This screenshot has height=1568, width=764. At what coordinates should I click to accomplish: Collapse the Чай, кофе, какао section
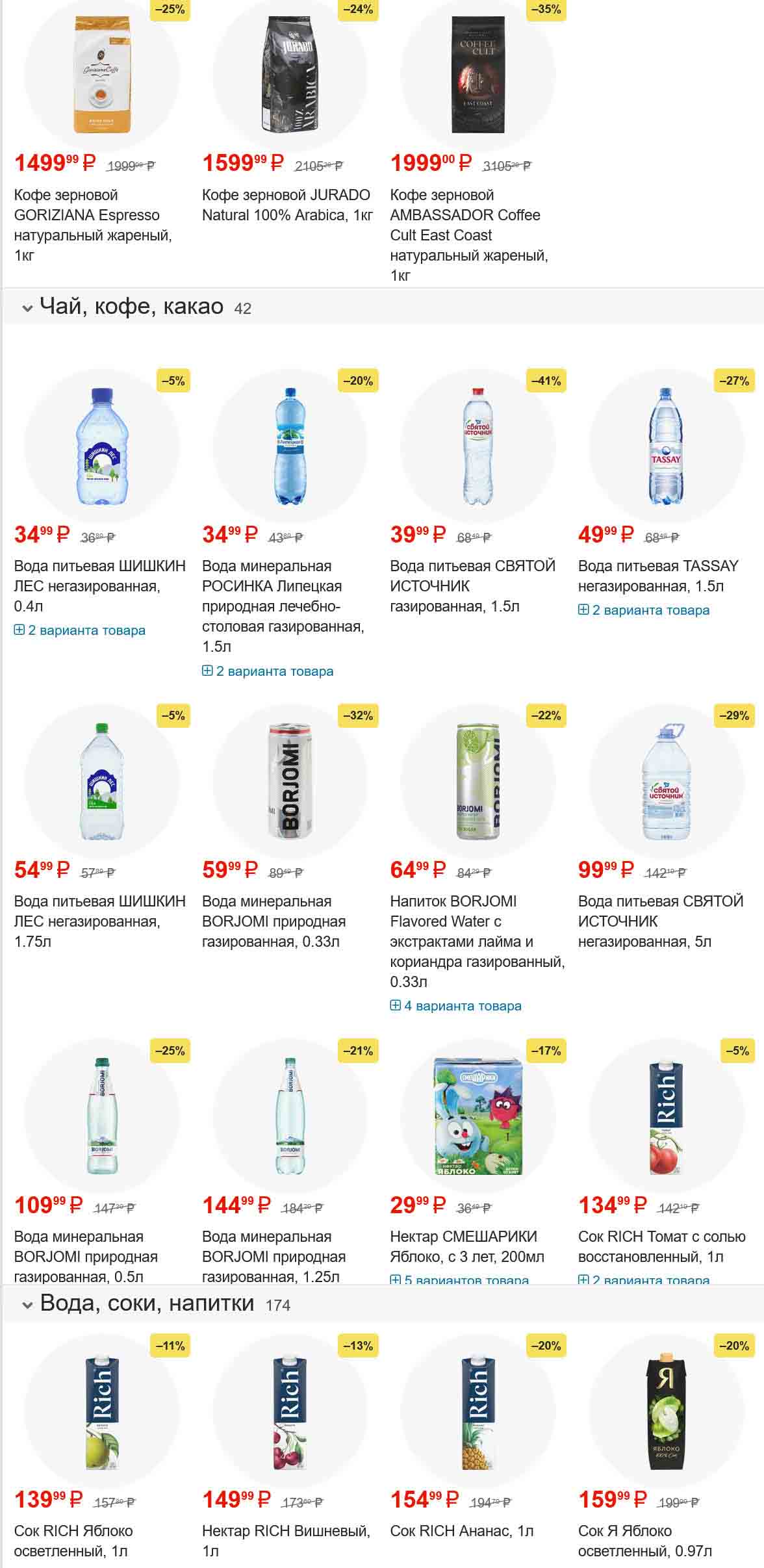[27, 308]
